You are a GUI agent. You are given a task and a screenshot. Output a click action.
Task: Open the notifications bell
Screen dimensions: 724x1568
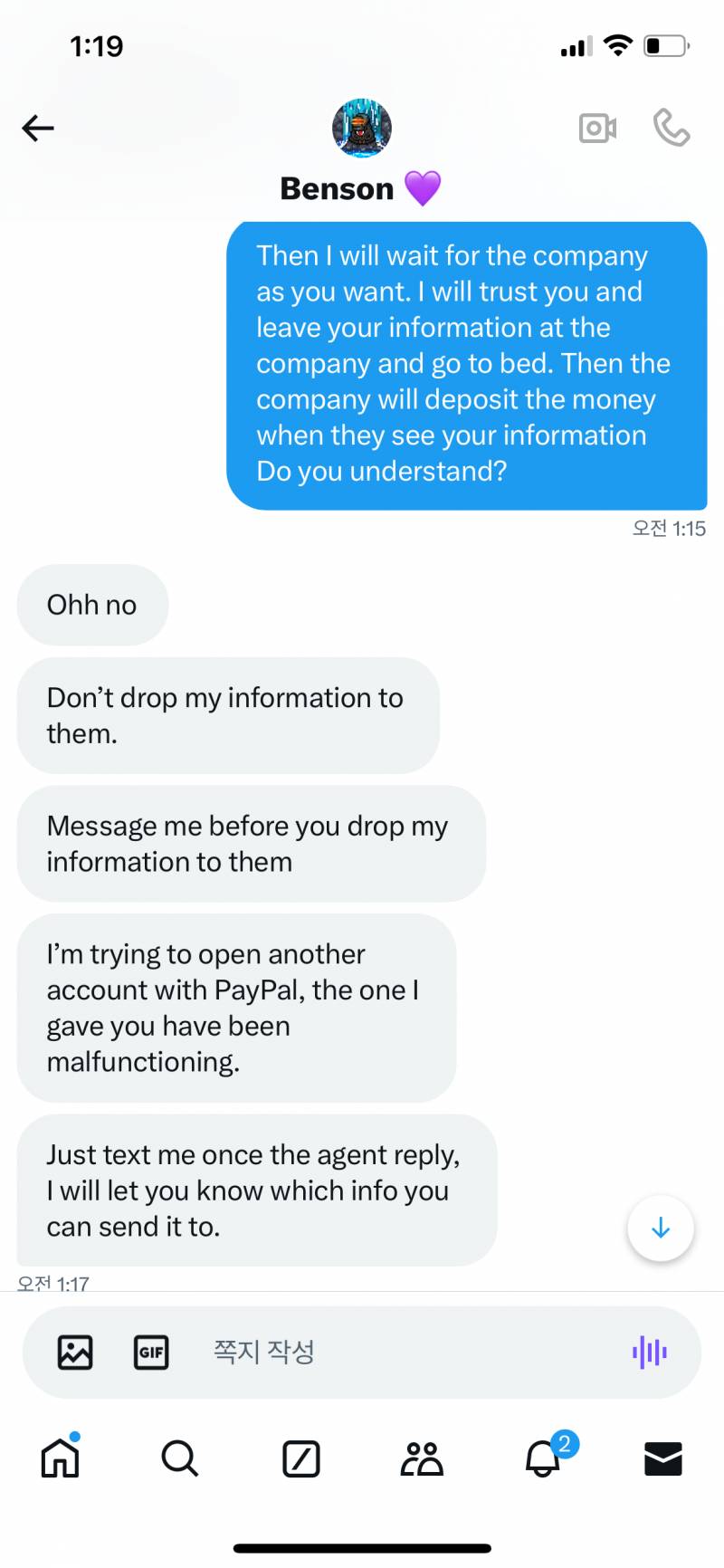(544, 1458)
